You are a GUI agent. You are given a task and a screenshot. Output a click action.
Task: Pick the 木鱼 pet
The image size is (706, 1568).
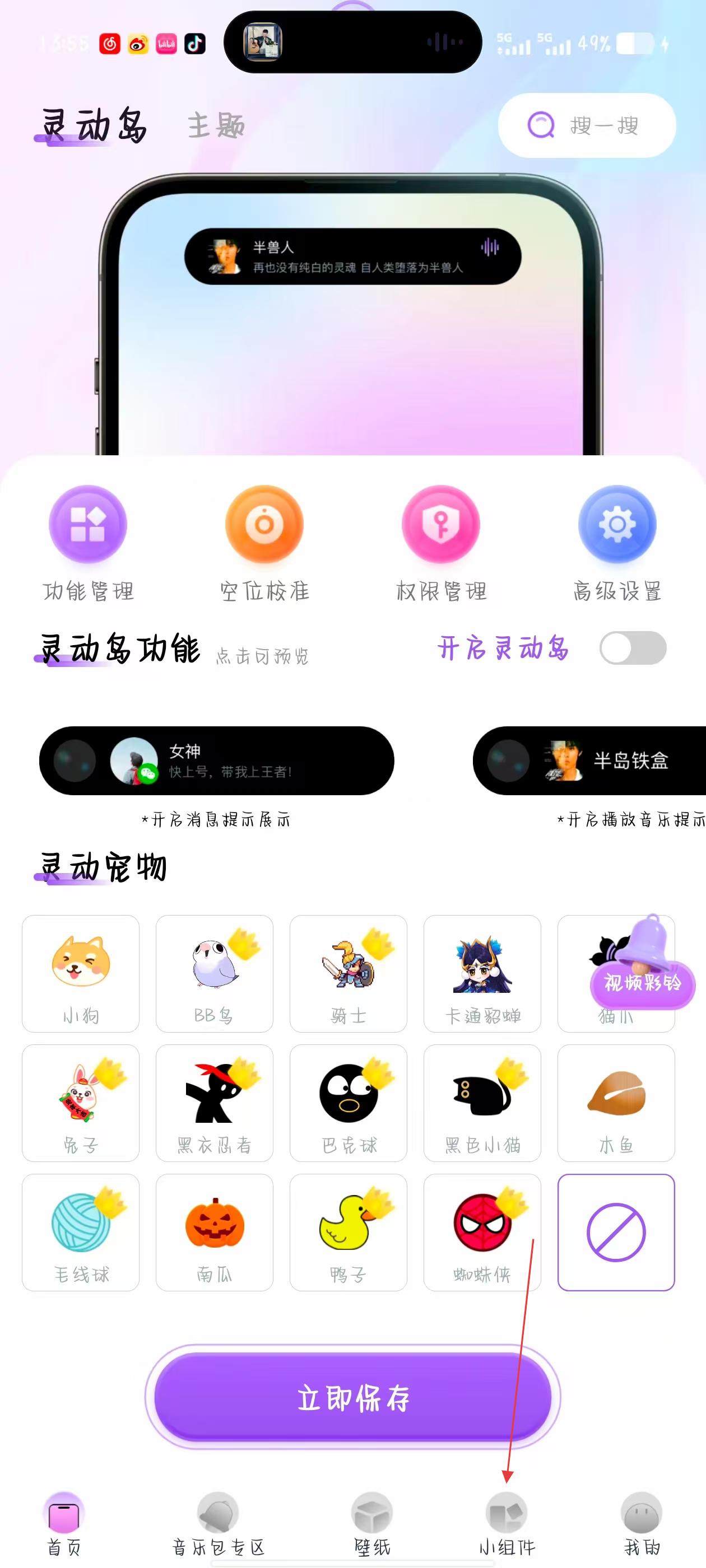616,1103
